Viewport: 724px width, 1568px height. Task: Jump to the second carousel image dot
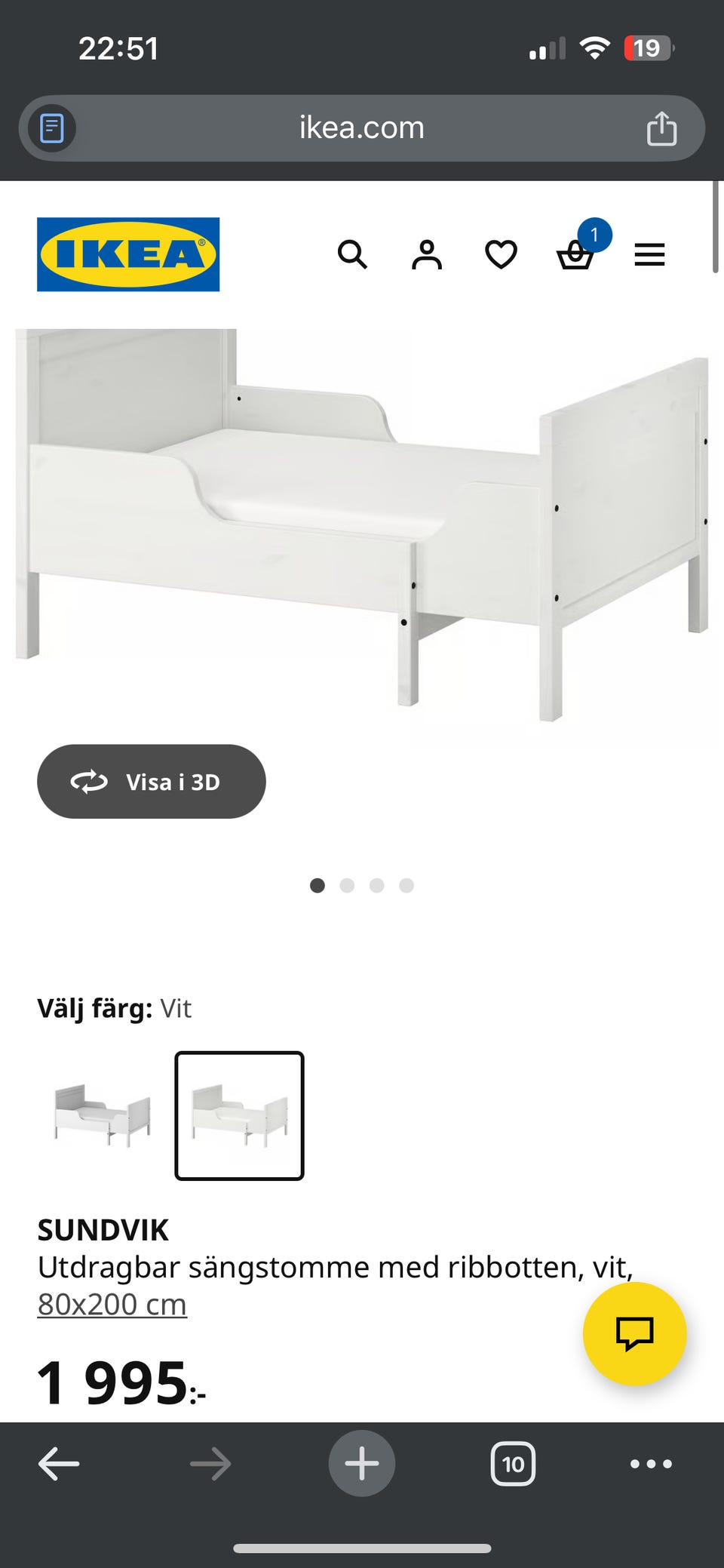coord(347,885)
